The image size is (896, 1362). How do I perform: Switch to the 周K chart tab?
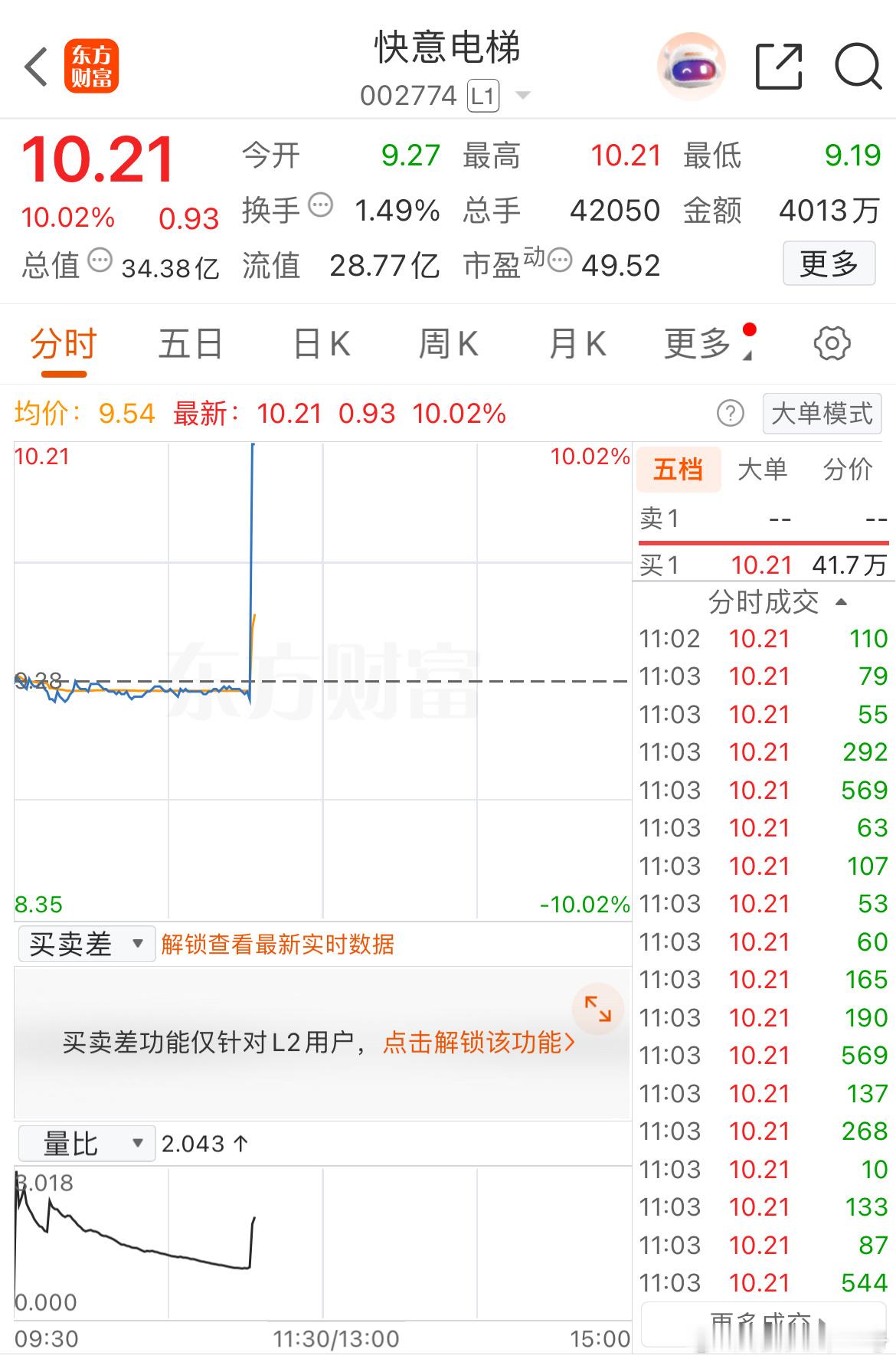pos(448,344)
